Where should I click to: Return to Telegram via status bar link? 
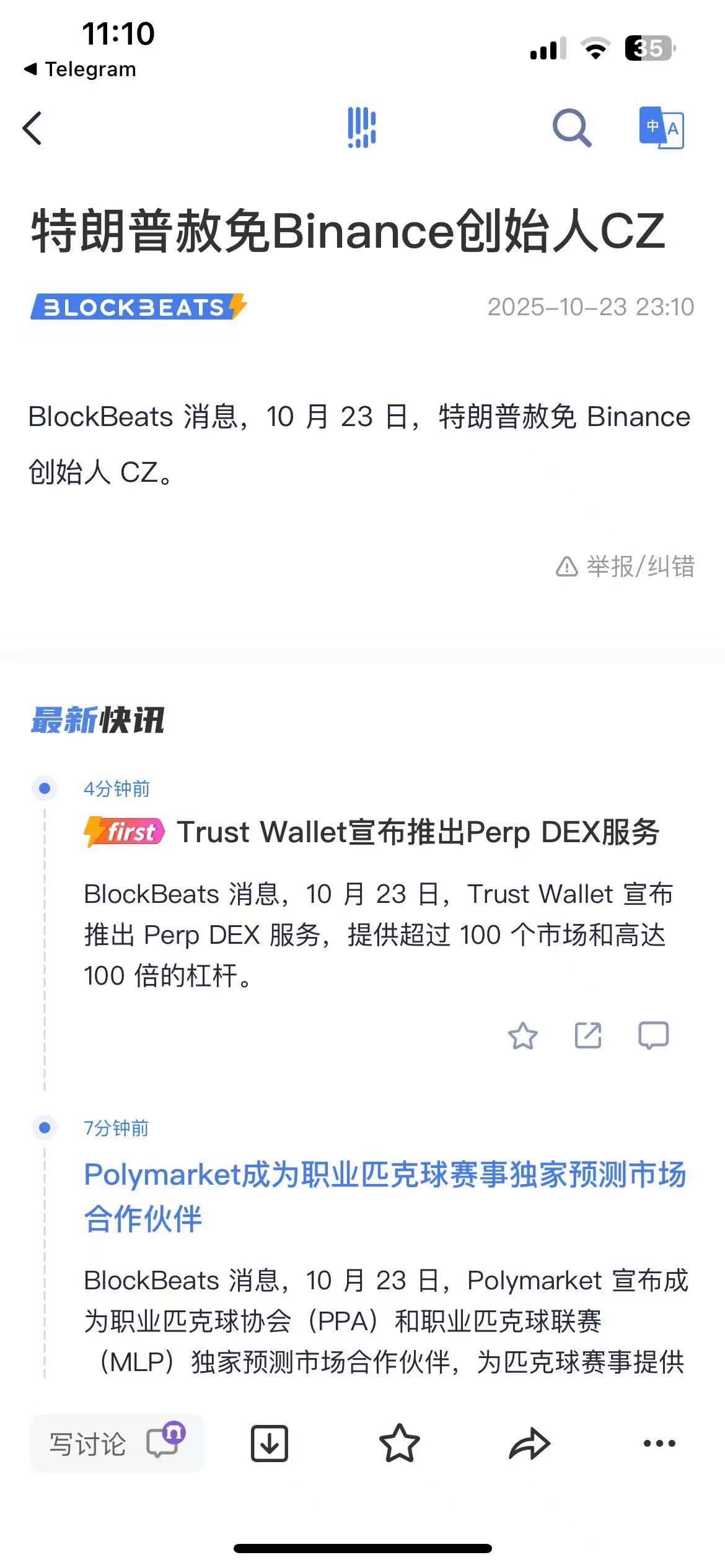[x=81, y=69]
